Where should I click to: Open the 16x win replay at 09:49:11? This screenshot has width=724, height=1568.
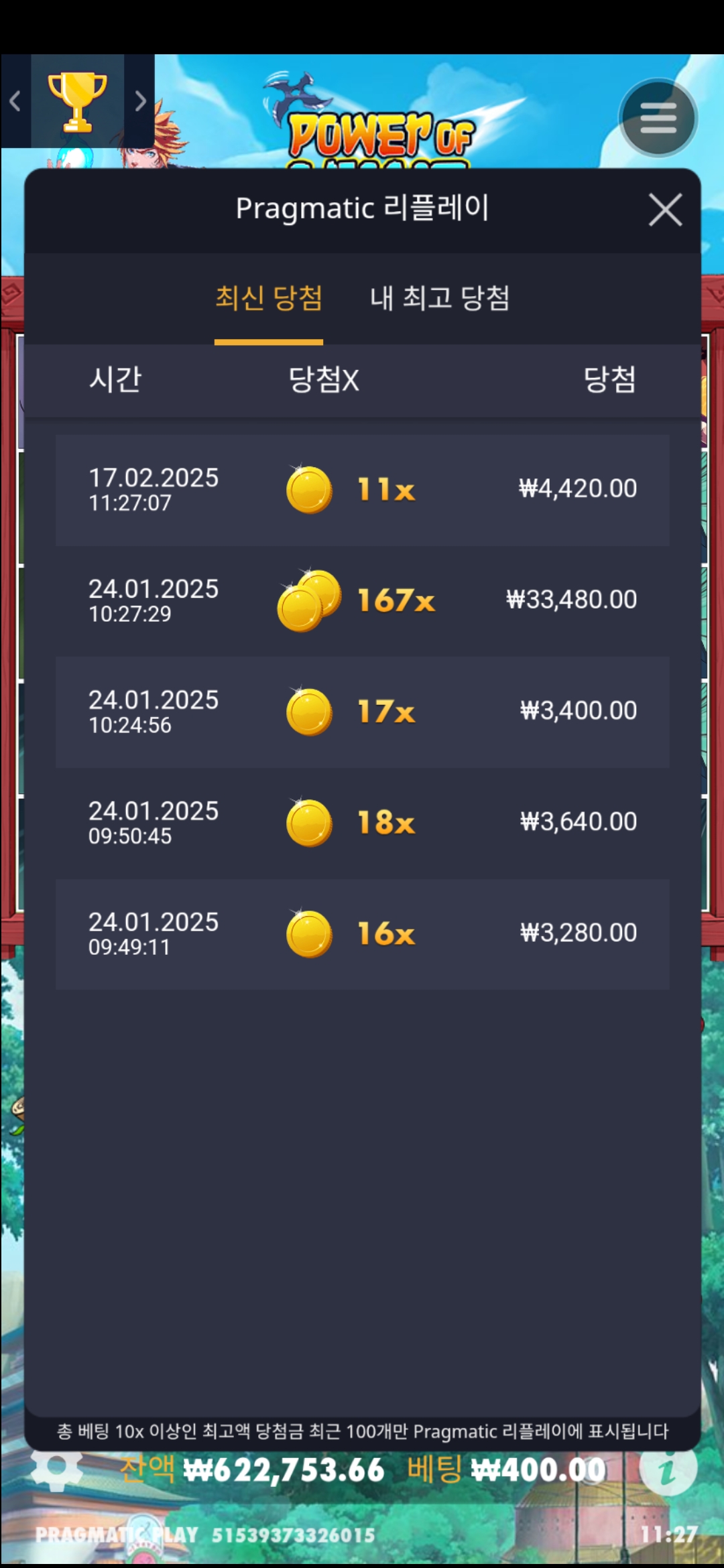point(362,933)
